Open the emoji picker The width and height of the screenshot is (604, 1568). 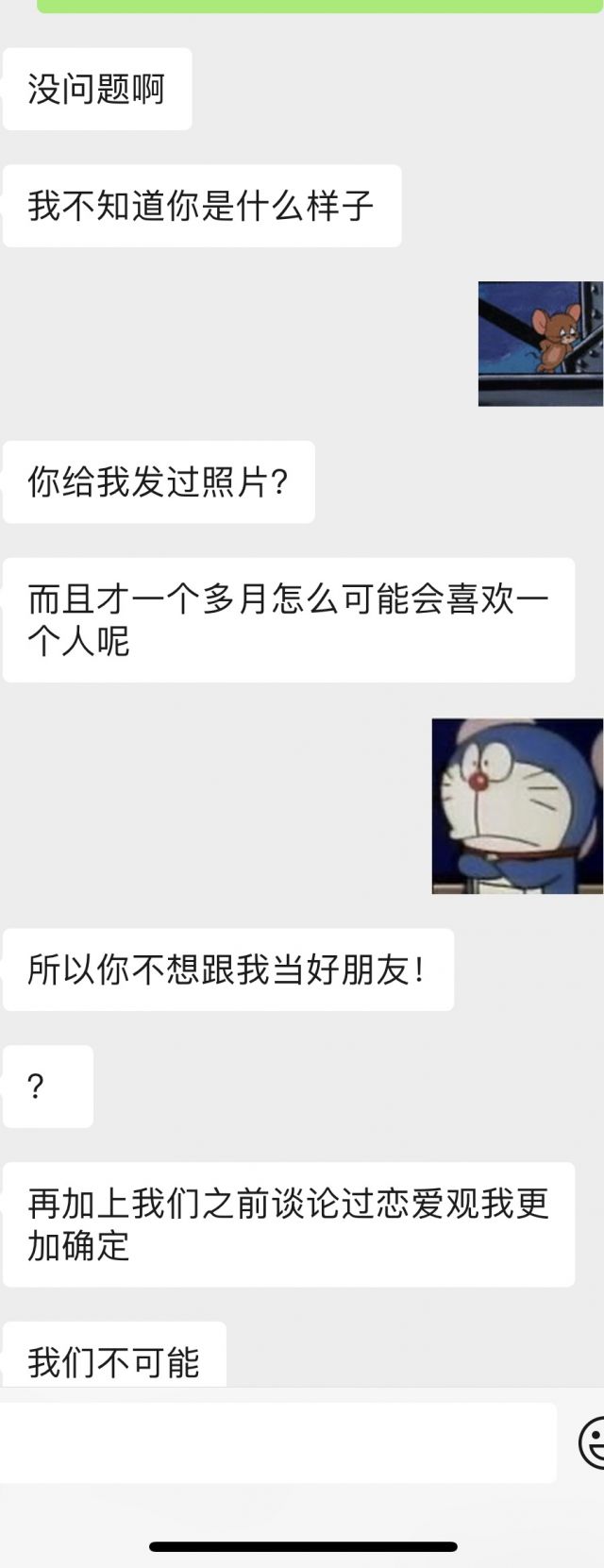593,1442
